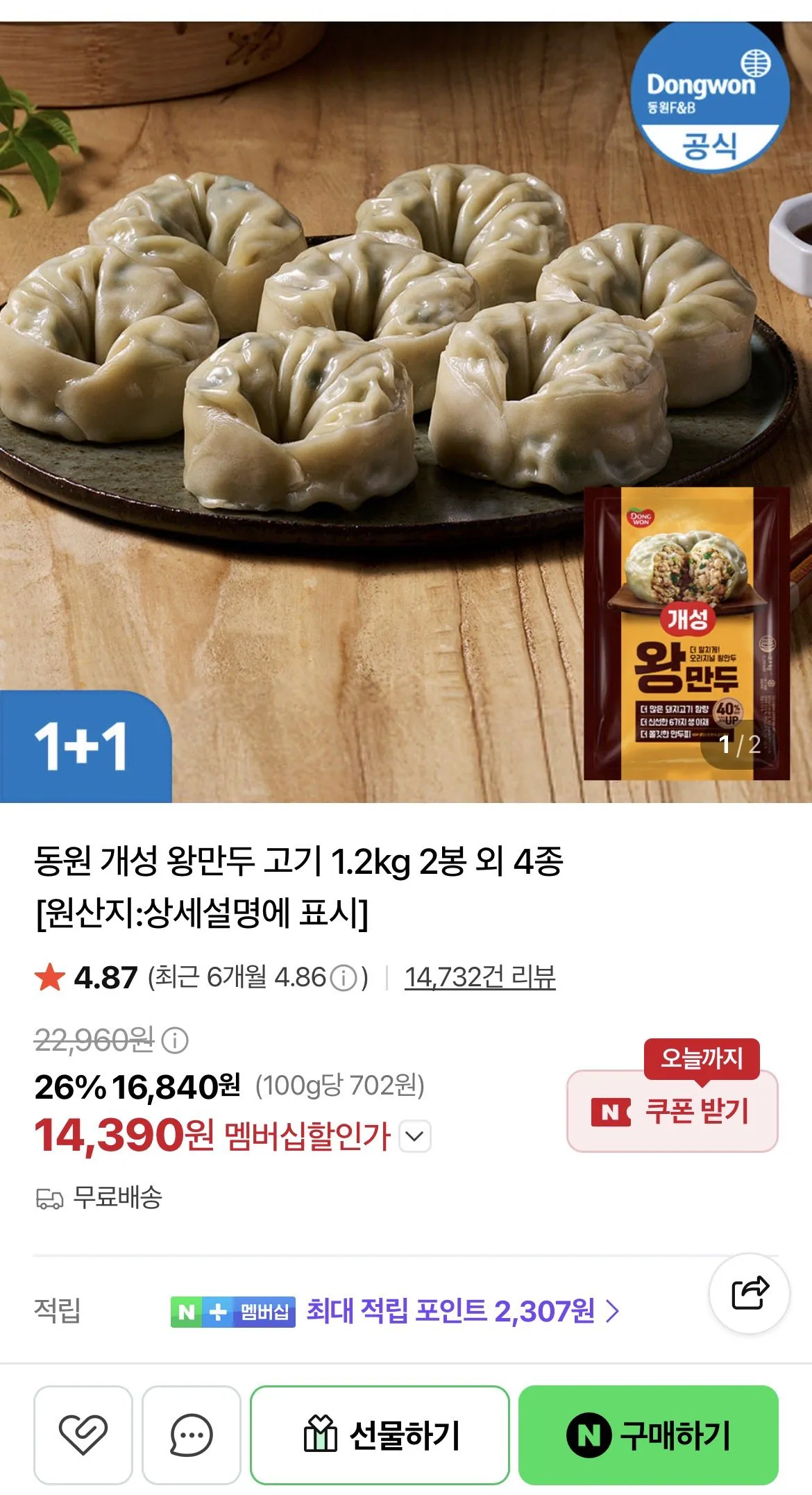Share this product via share icon
812x1495 pixels.
750,1293
